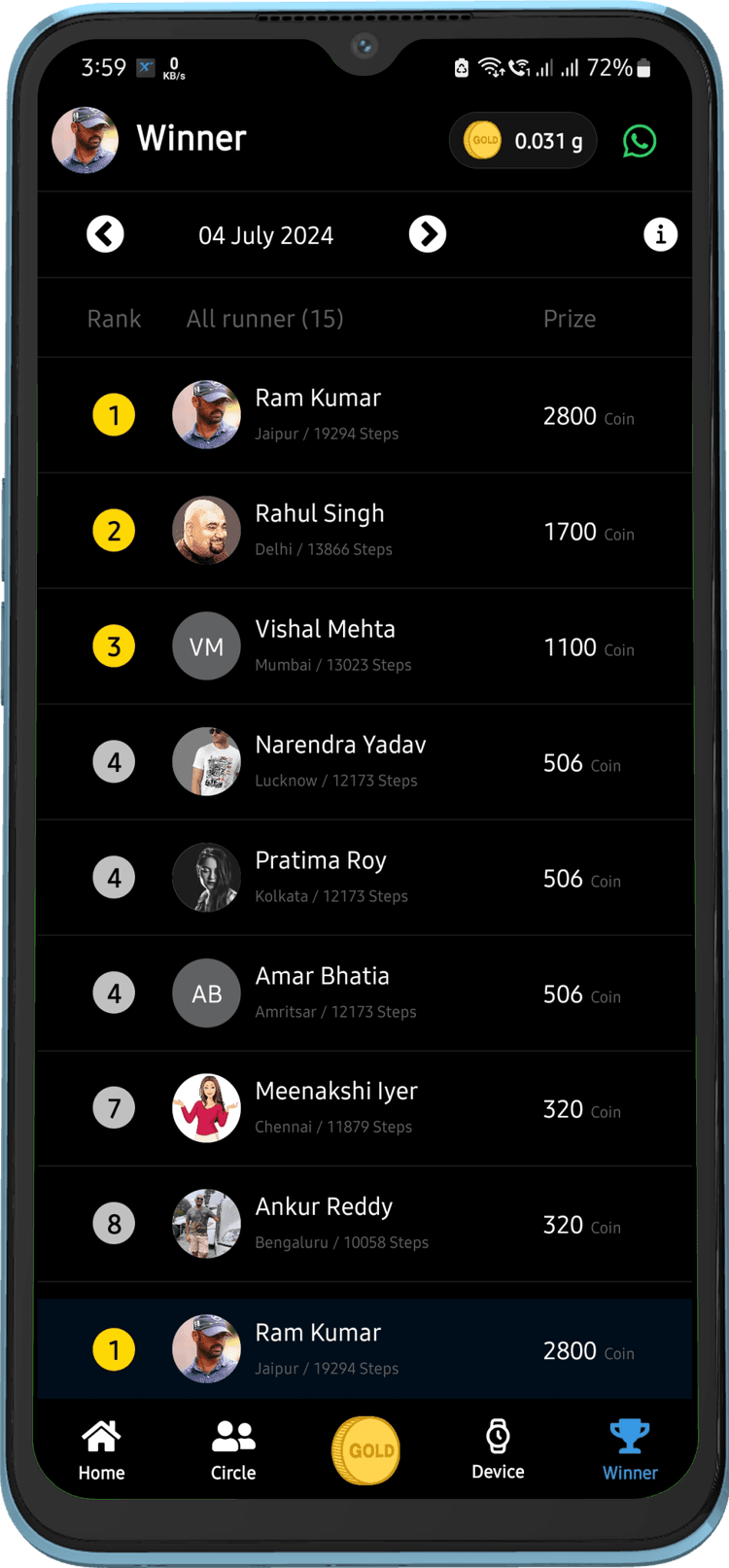Viewport: 729px width, 1568px height.
Task: Open Ankur Reddy's runner row
Action: 364,1224
